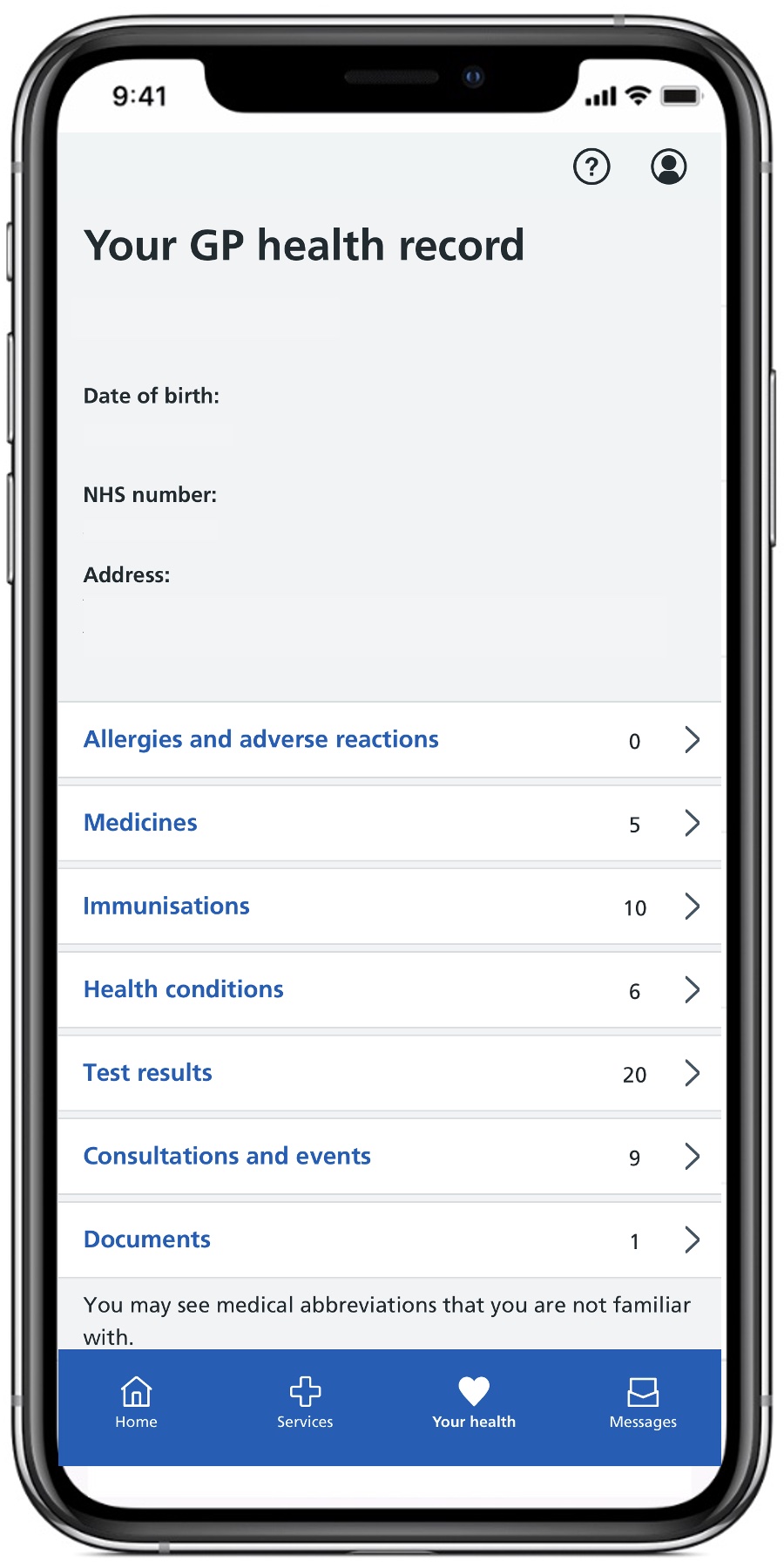784x1562 pixels.
Task: Open Allergies and adverse reactions
Action: tap(261, 739)
